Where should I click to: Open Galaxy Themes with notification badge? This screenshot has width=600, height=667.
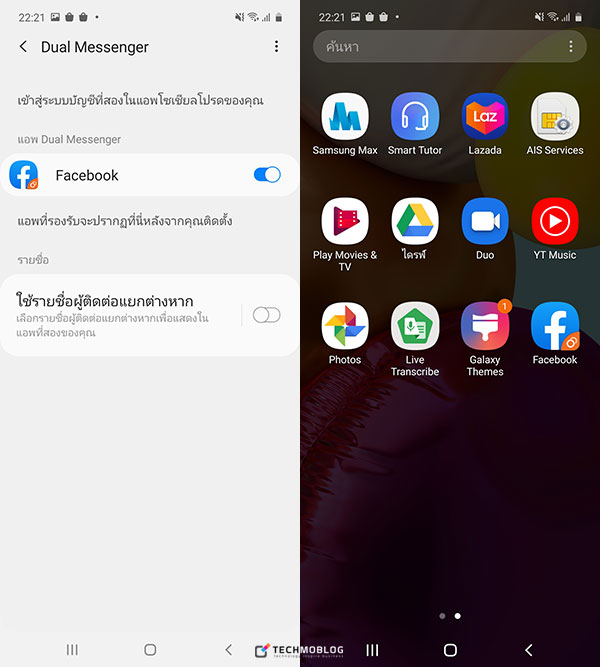[x=485, y=326]
